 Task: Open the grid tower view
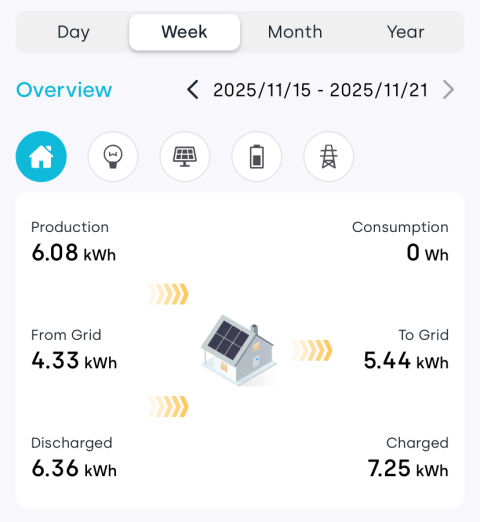pos(329,157)
